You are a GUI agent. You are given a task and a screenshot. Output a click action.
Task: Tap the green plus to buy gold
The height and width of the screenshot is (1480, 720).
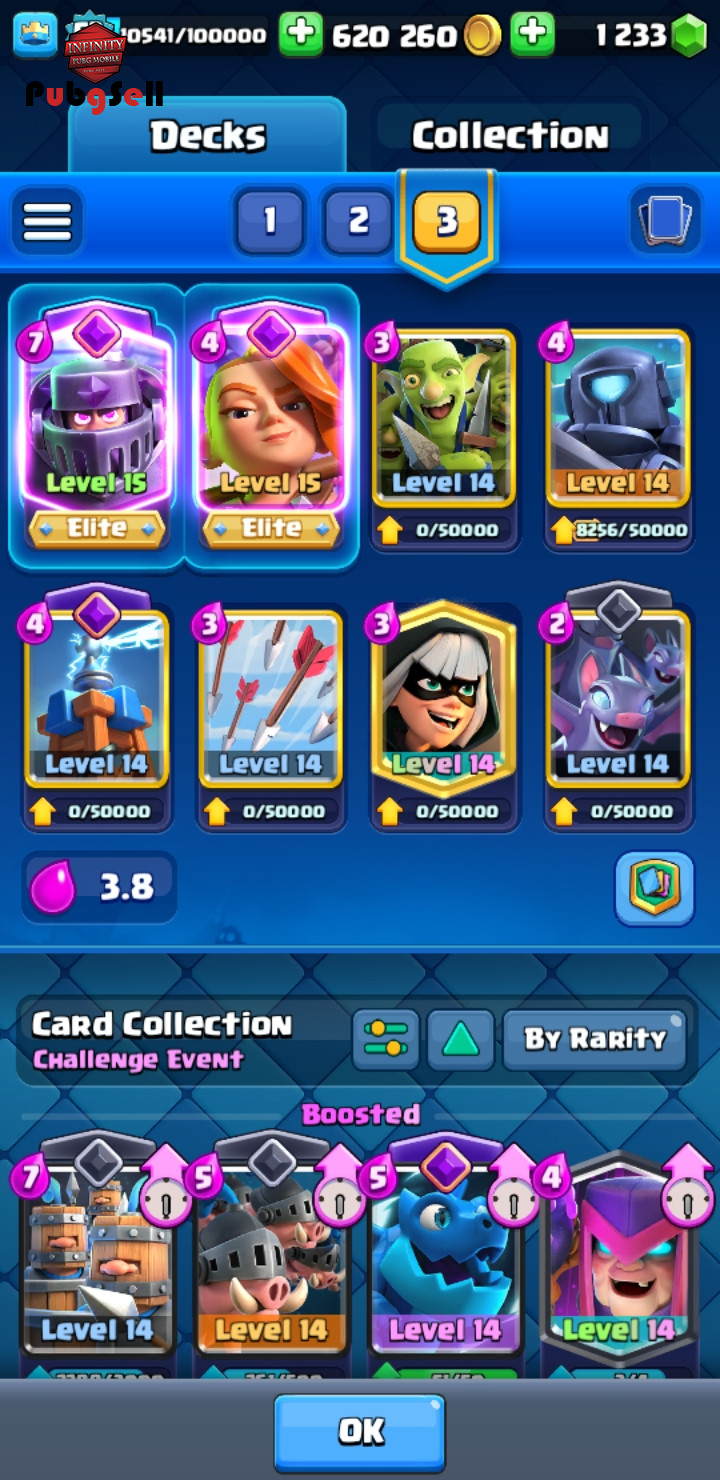coord(300,36)
